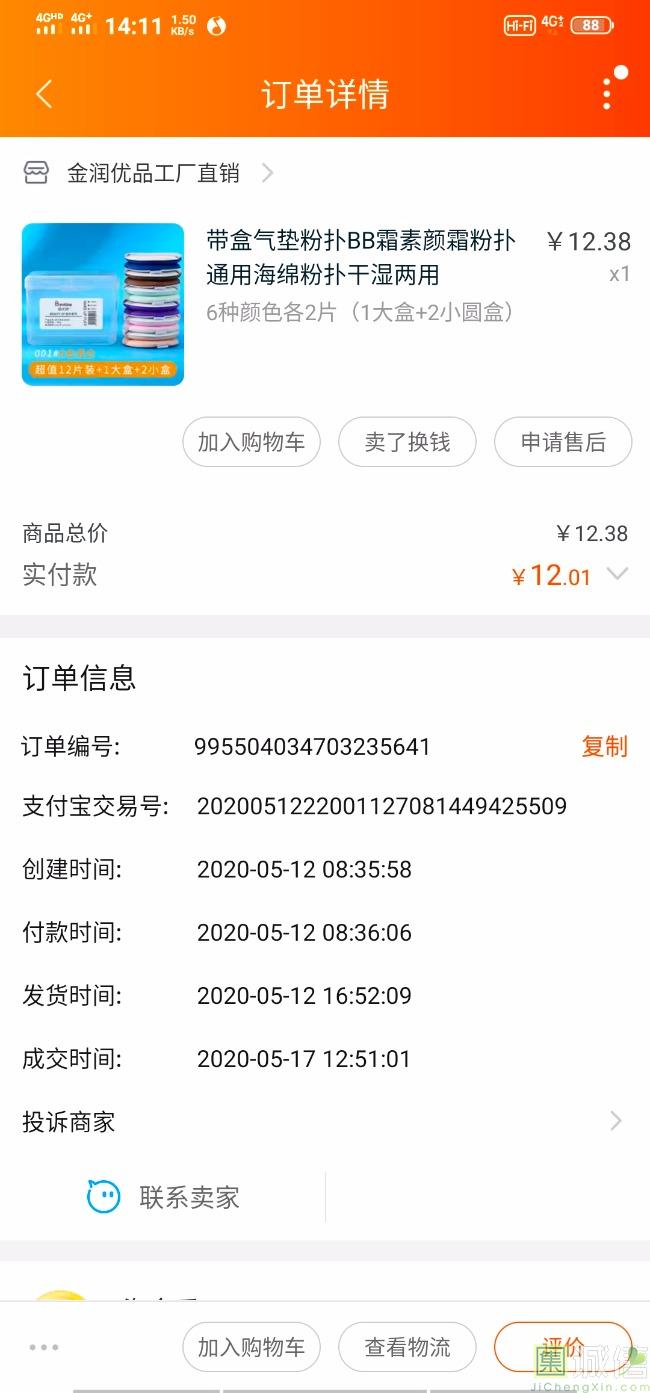Expand the 实付款 payment breakdown
The image size is (650, 1393).
pos(617,574)
